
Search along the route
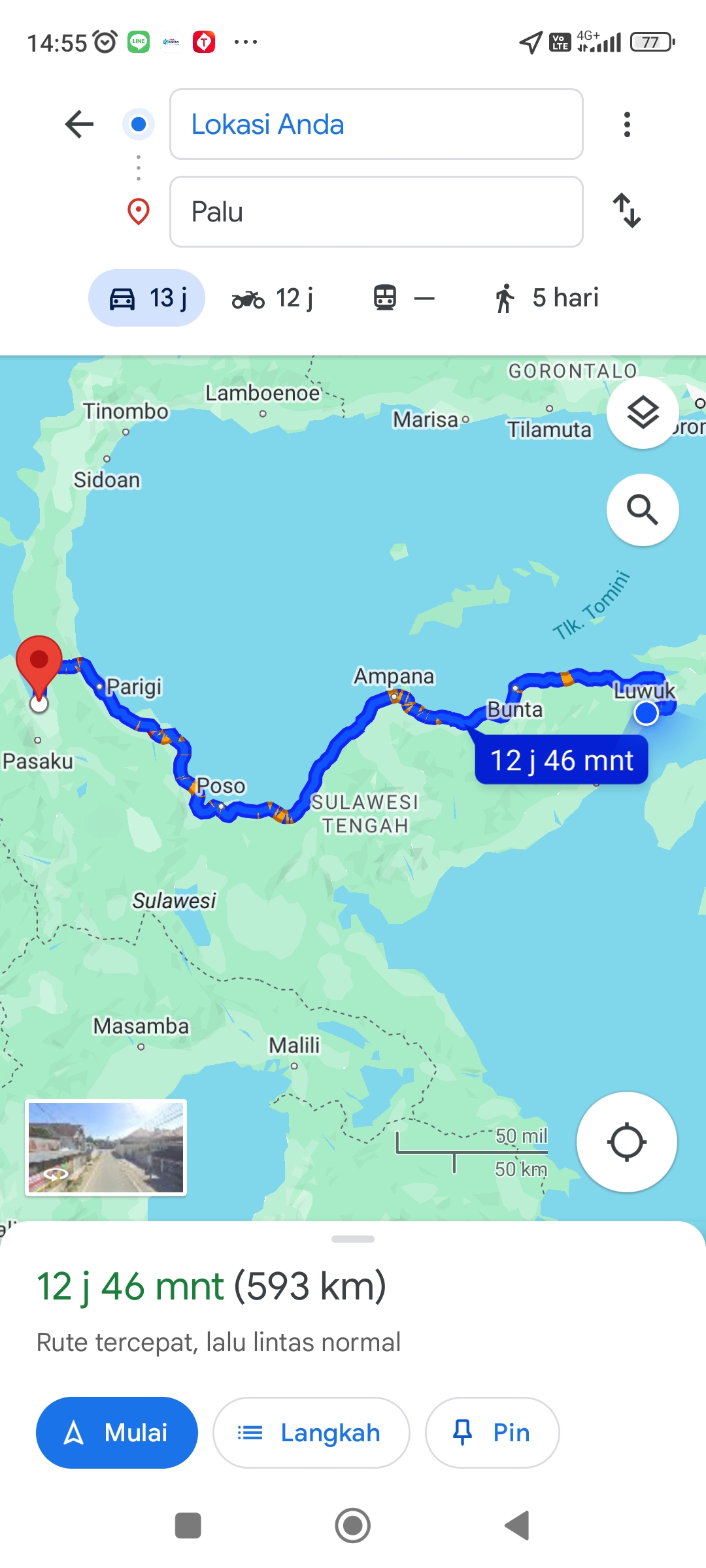tap(643, 510)
